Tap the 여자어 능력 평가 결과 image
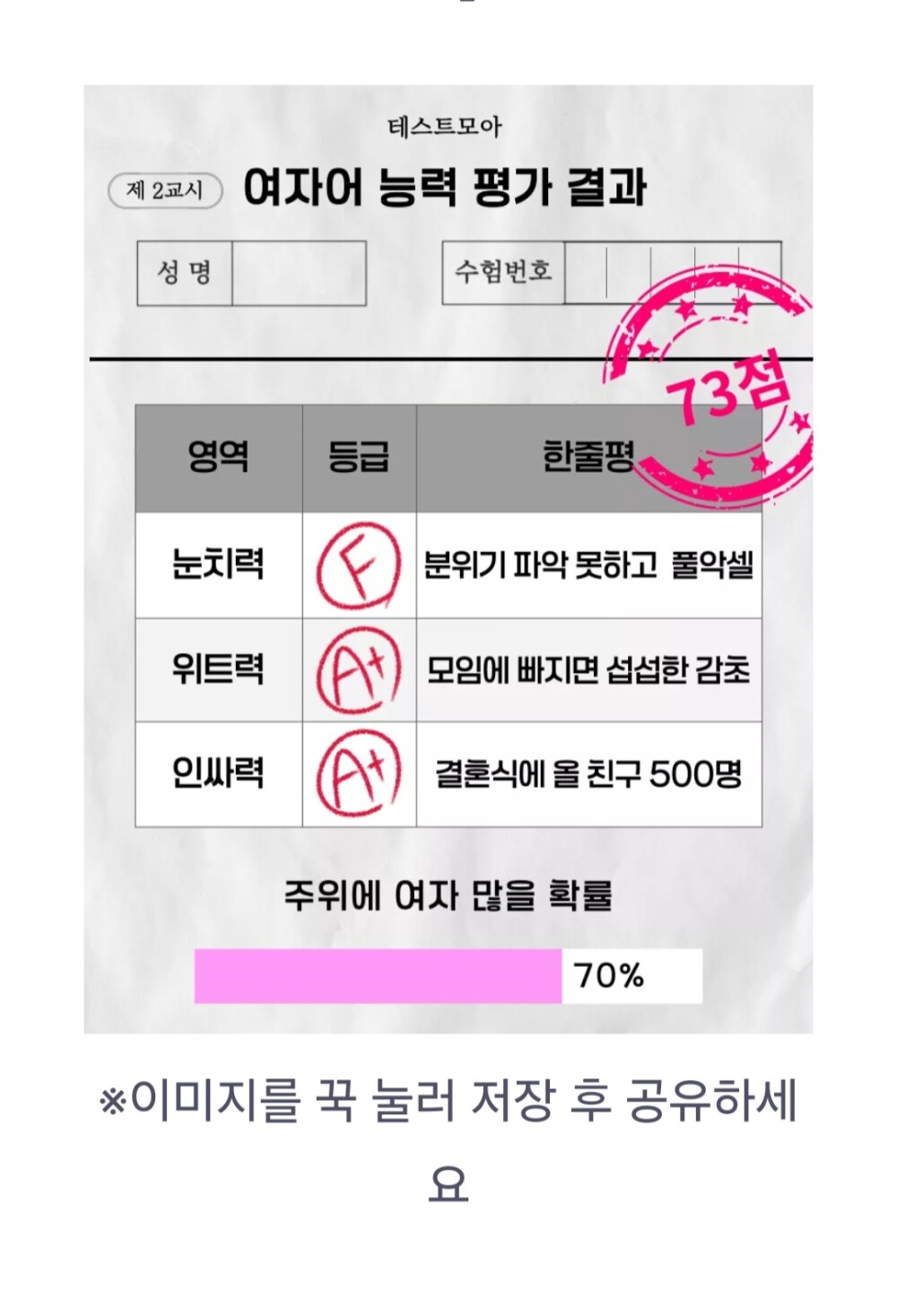 tap(448, 559)
